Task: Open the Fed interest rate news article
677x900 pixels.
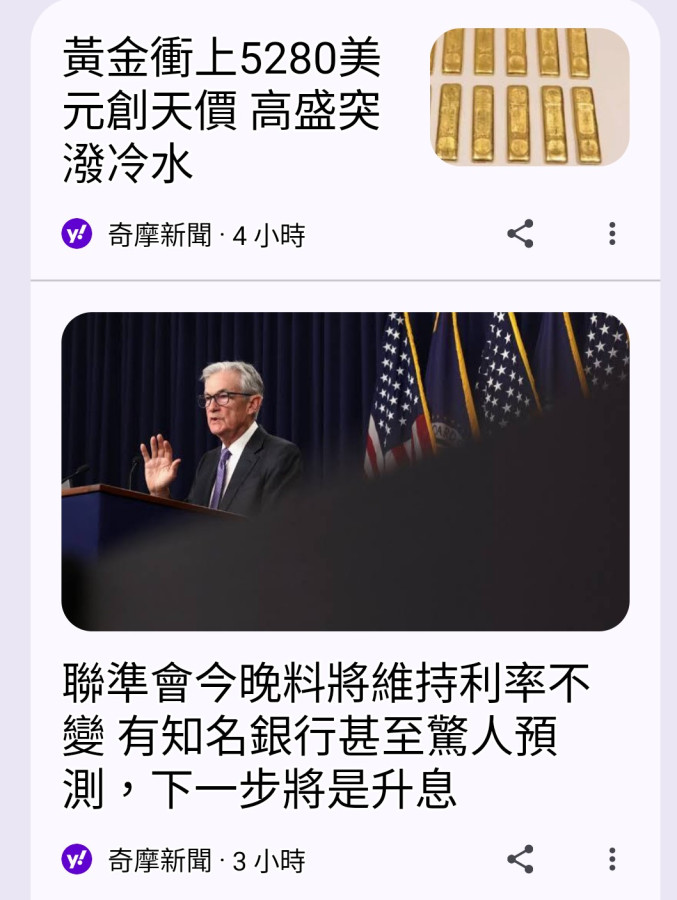Action: click(326, 736)
